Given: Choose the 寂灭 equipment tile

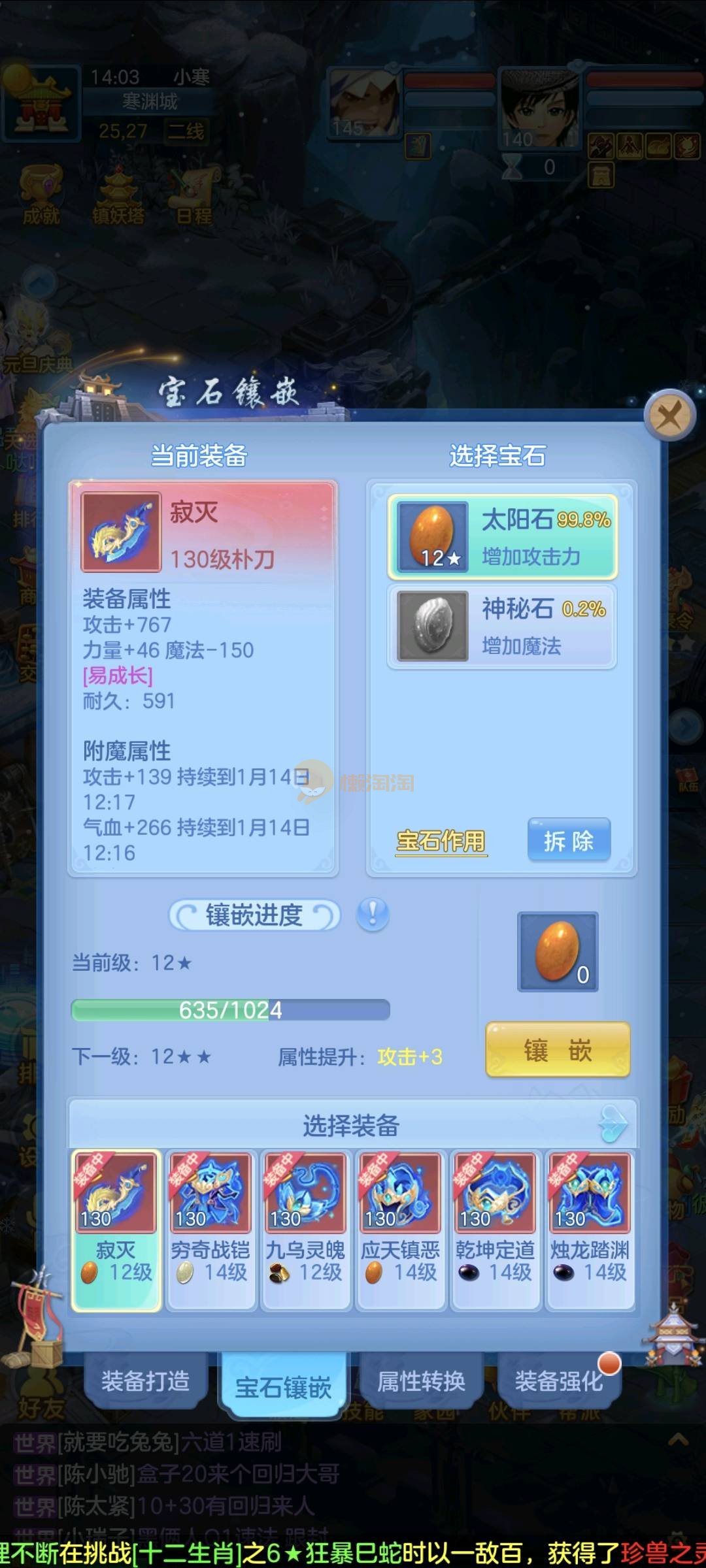Looking at the screenshot, I should coord(116,1230).
